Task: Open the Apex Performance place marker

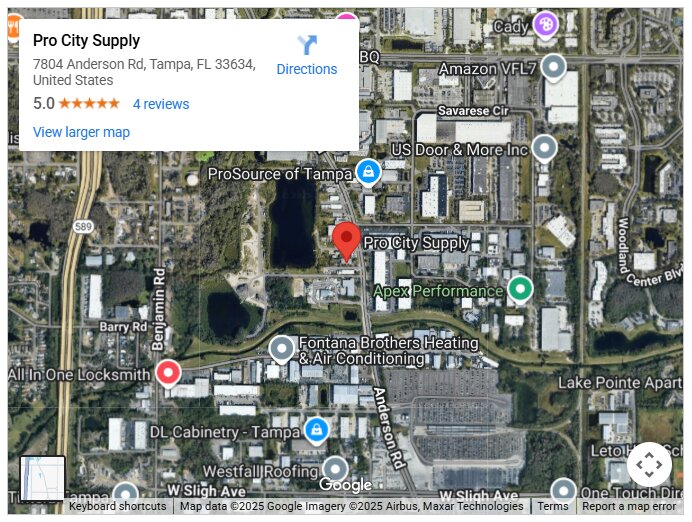Action: click(519, 290)
